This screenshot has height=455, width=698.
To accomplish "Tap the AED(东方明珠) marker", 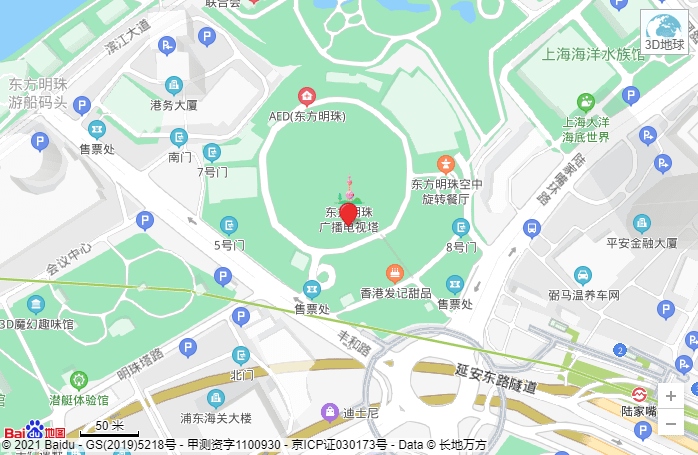I will (x=307, y=97).
